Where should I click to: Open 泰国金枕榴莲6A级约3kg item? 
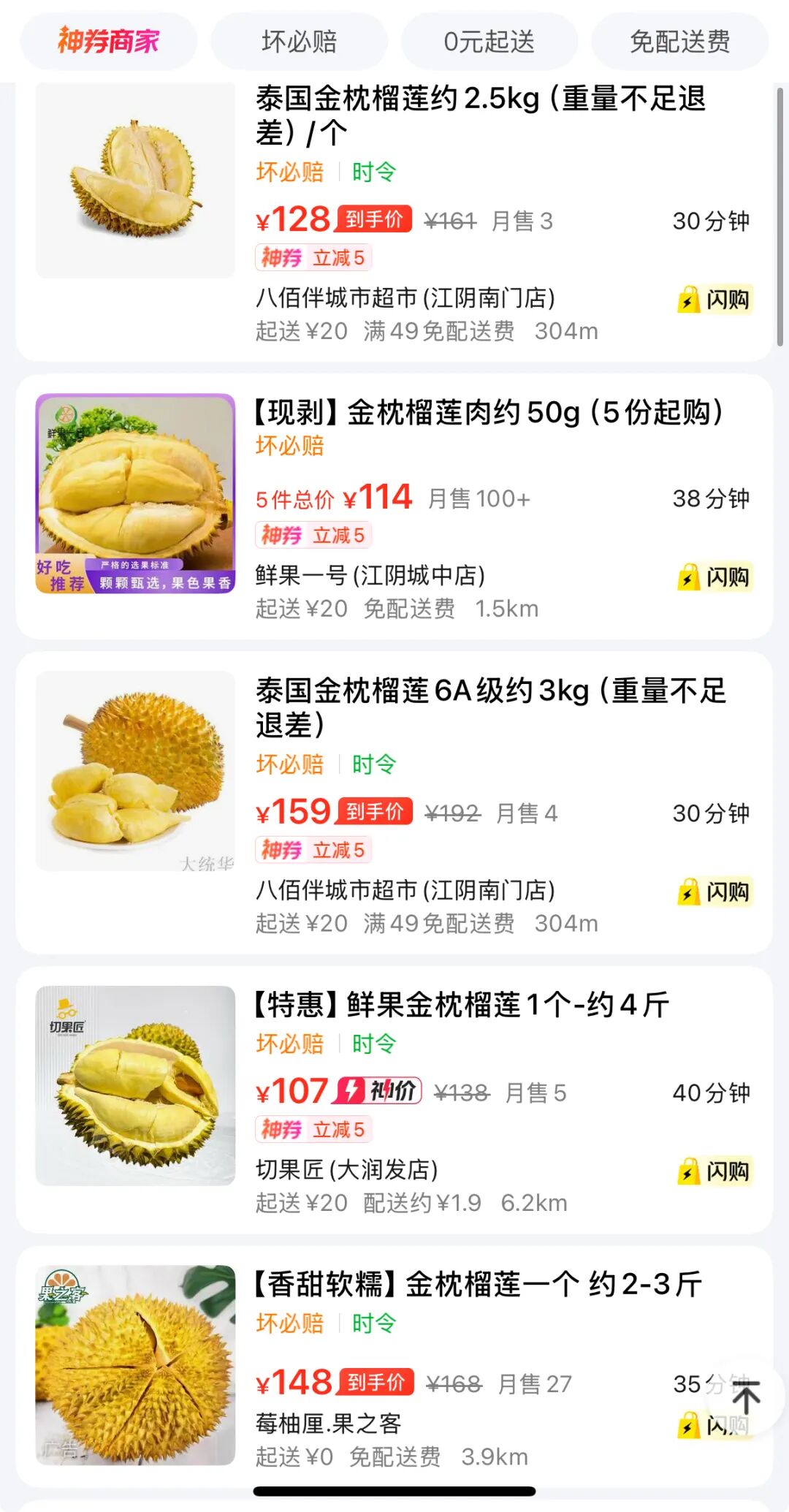coord(489,707)
